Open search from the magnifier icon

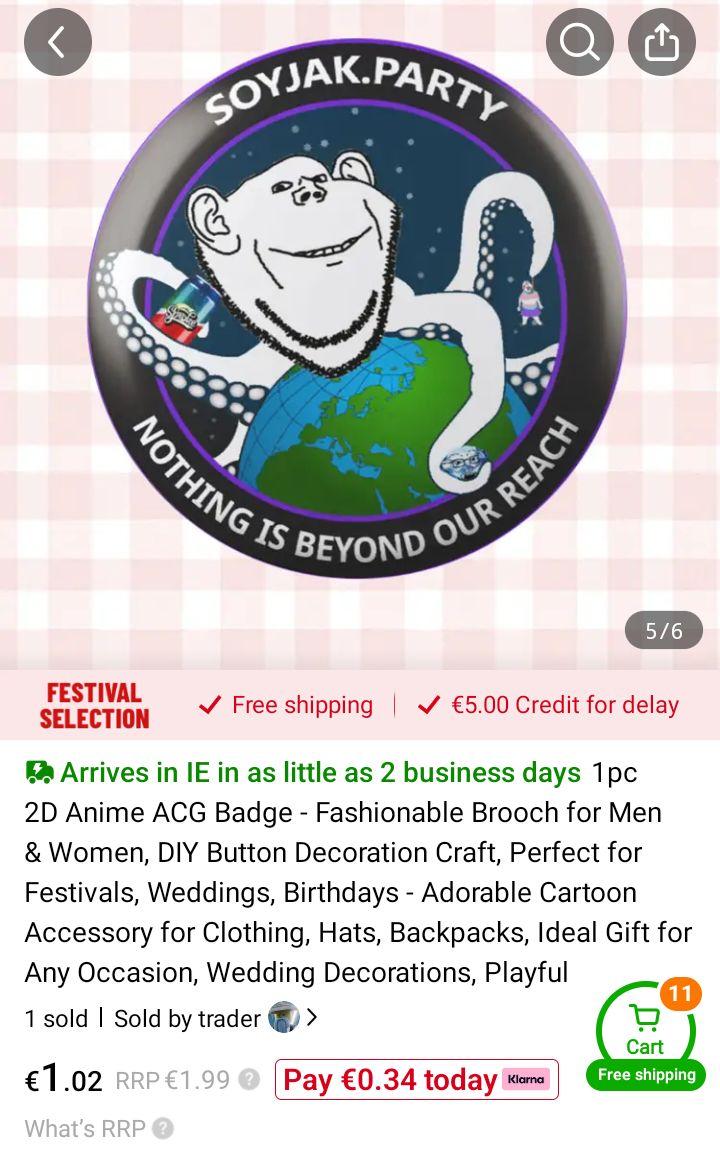[x=580, y=42]
